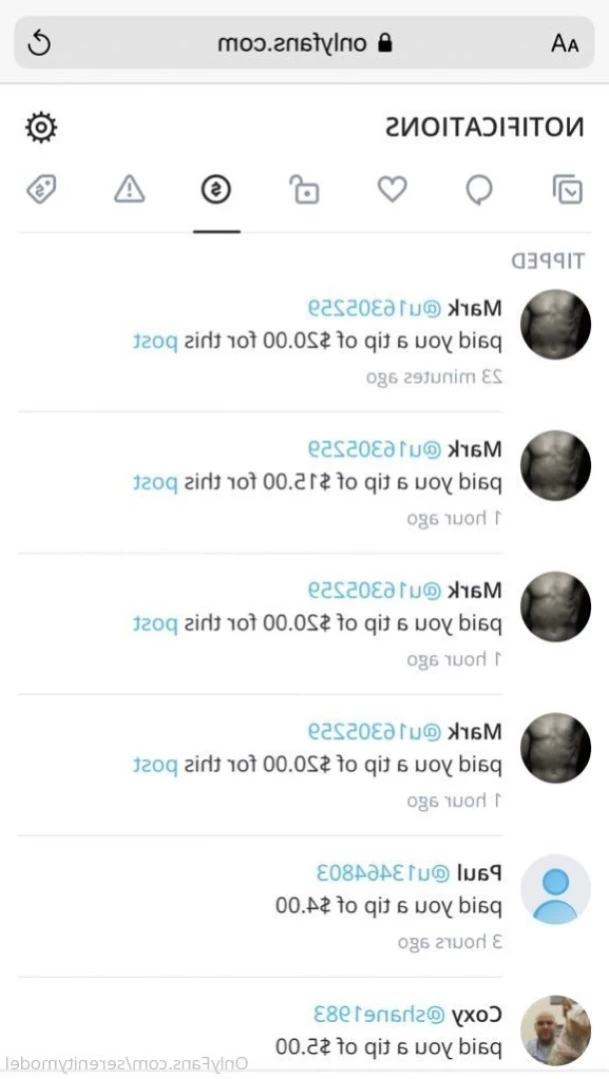The image size is (609, 1079).
Task: Tap Paul's default avatar
Action: point(555,889)
